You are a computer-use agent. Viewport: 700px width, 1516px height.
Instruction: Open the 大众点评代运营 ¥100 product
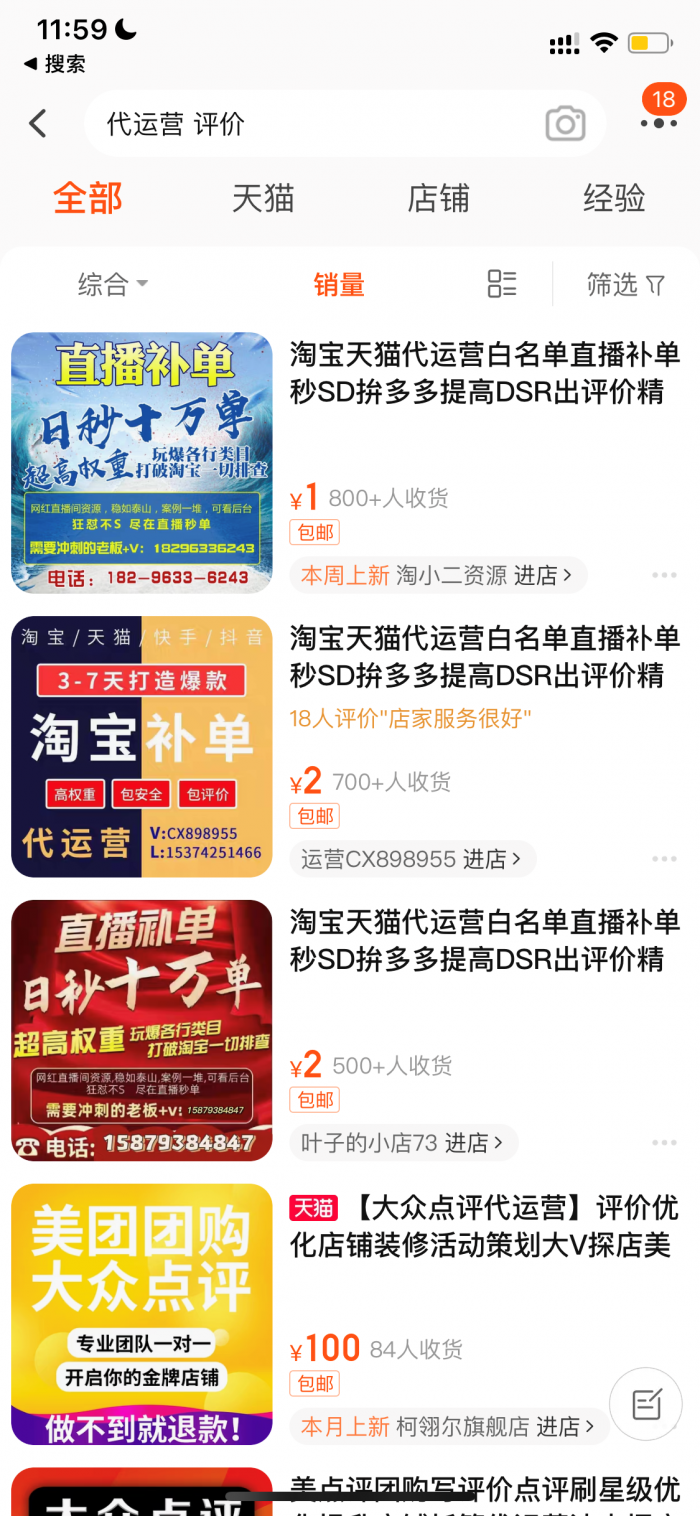(x=485, y=1226)
